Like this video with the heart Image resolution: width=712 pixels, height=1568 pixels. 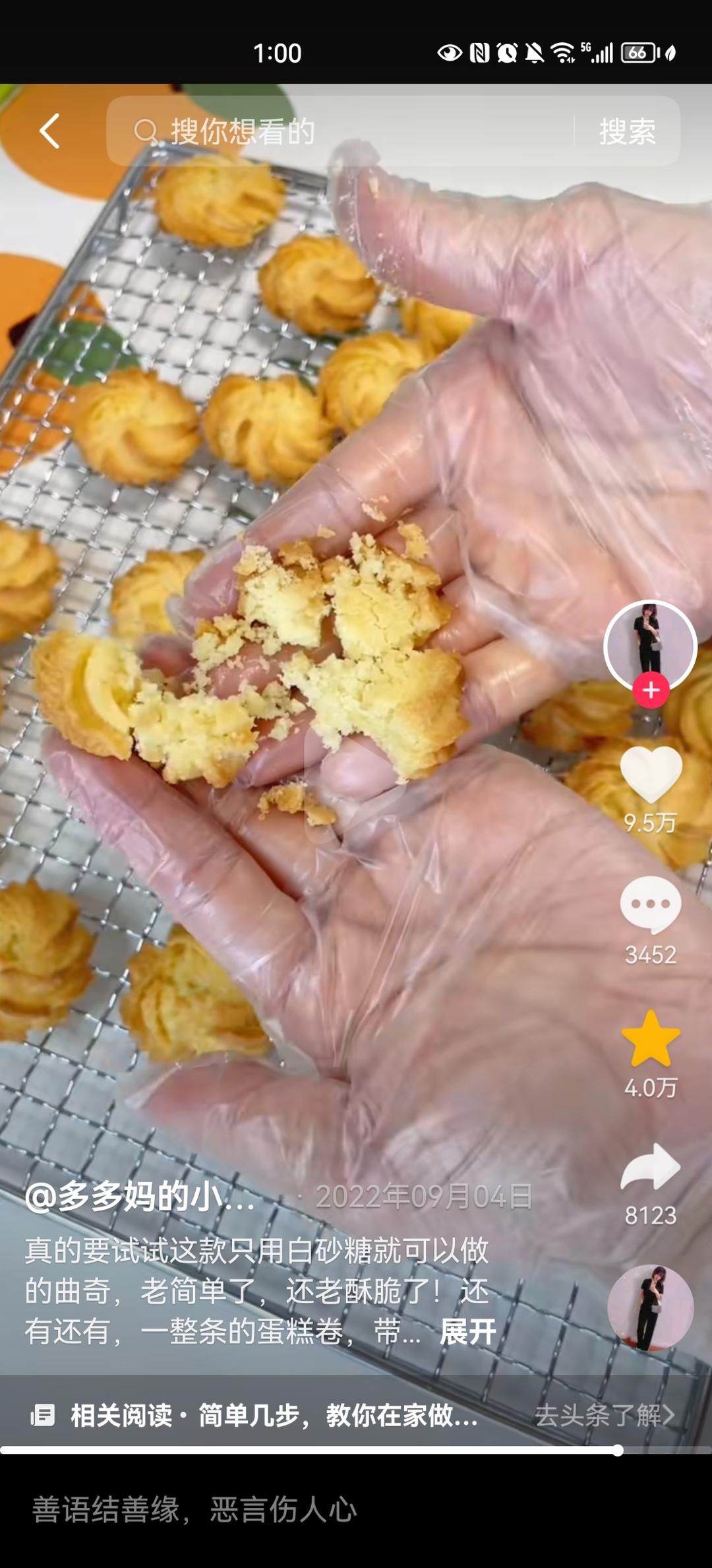(x=651, y=775)
